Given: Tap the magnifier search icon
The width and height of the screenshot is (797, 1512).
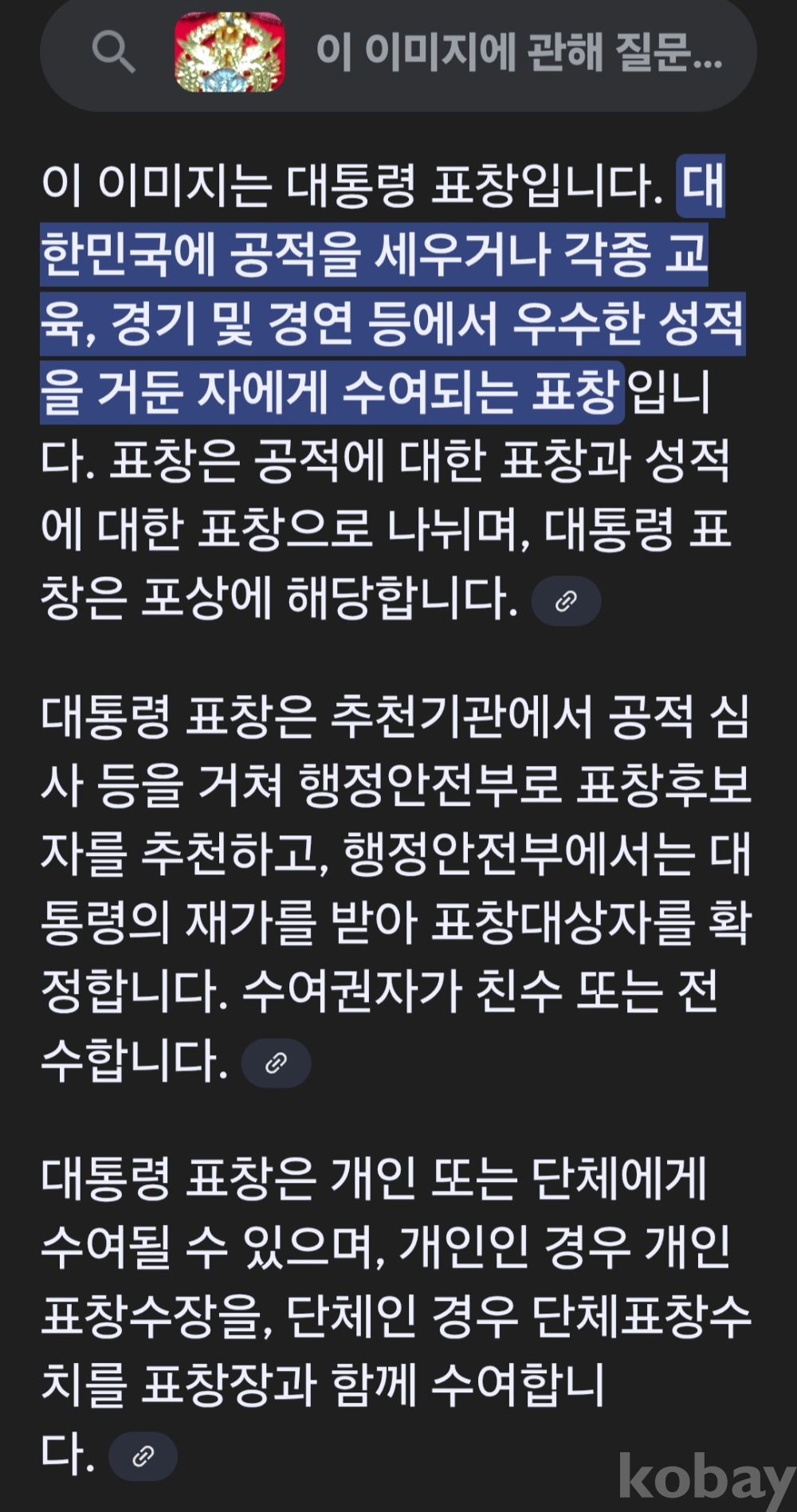Looking at the screenshot, I should 113,53.
